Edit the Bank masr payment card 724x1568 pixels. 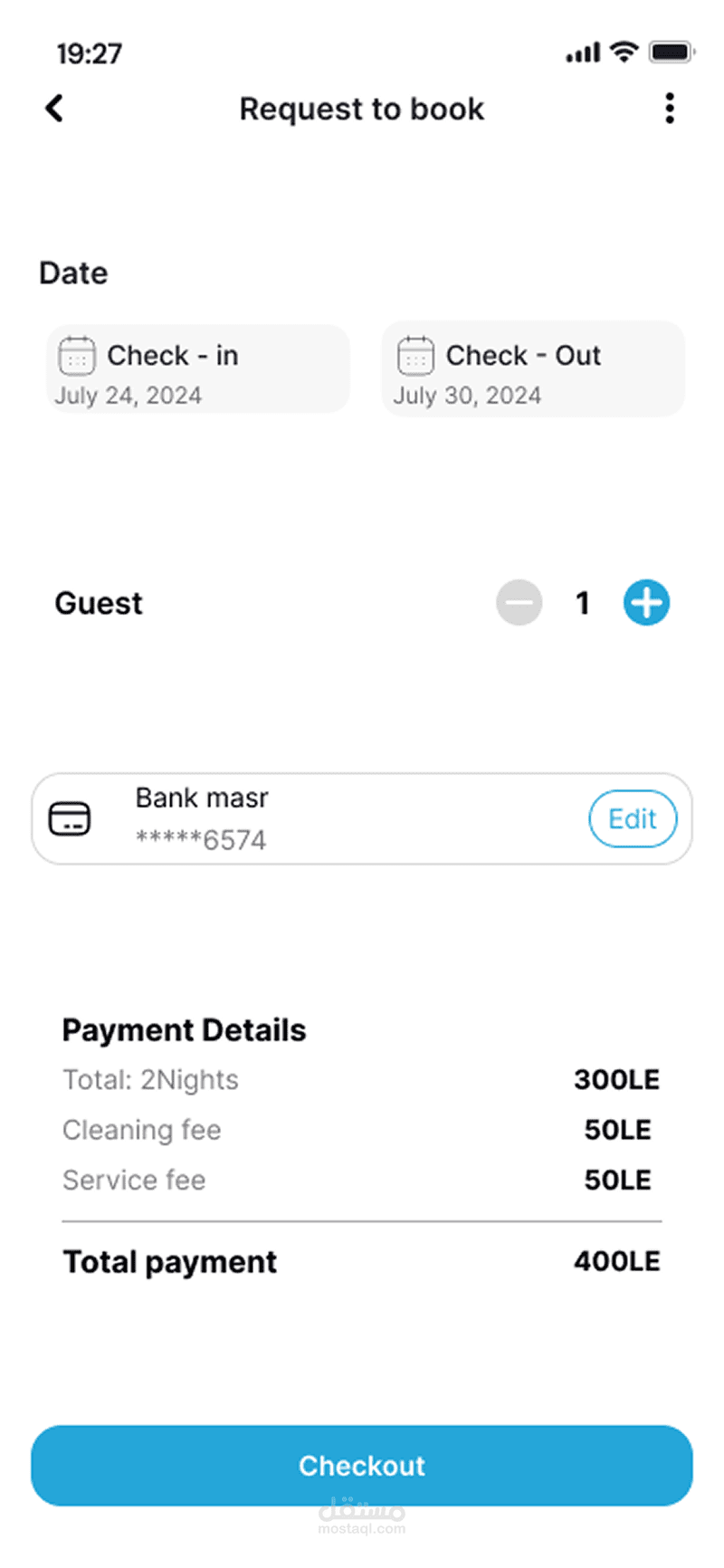tap(632, 819)
